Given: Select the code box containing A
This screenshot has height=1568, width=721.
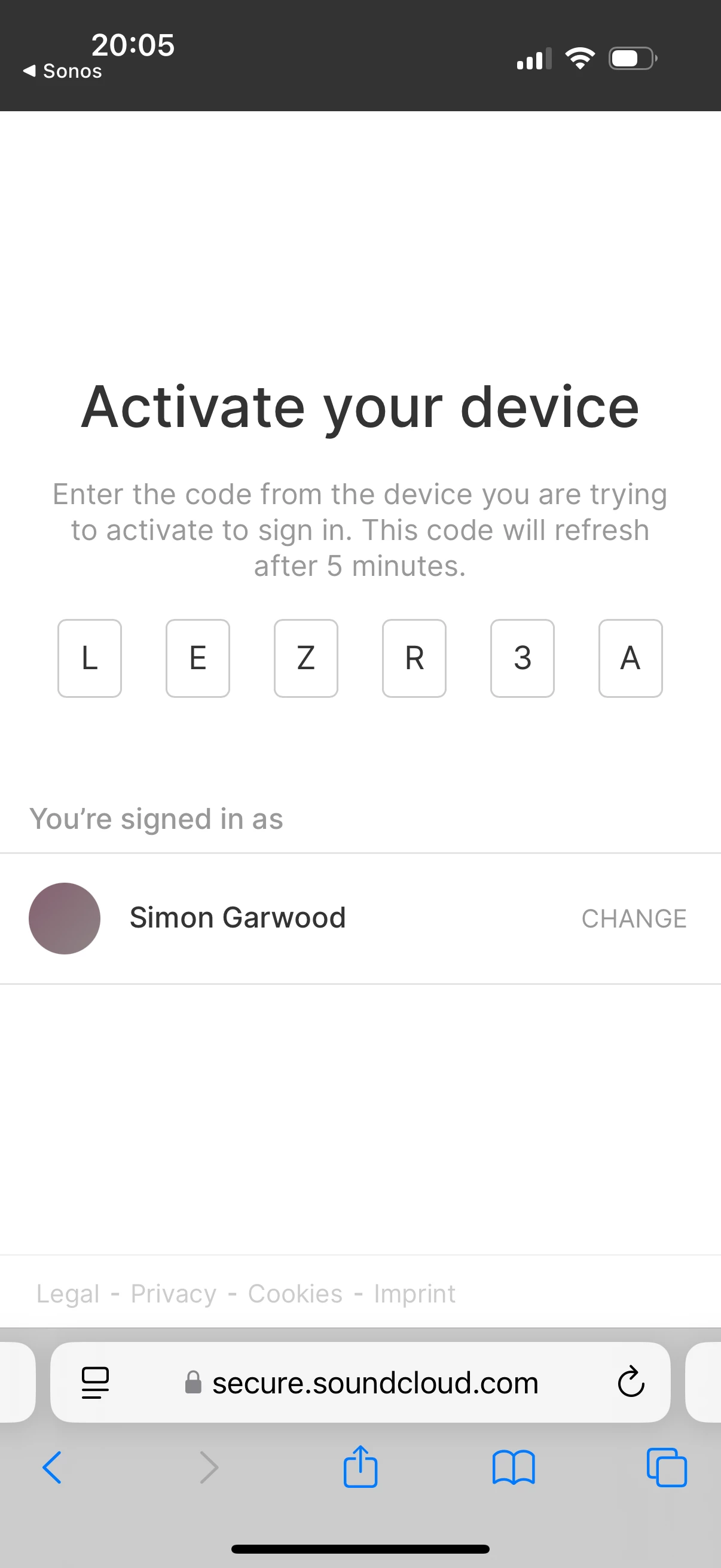Looking at the screenshot, I should (x=630, y=658).
